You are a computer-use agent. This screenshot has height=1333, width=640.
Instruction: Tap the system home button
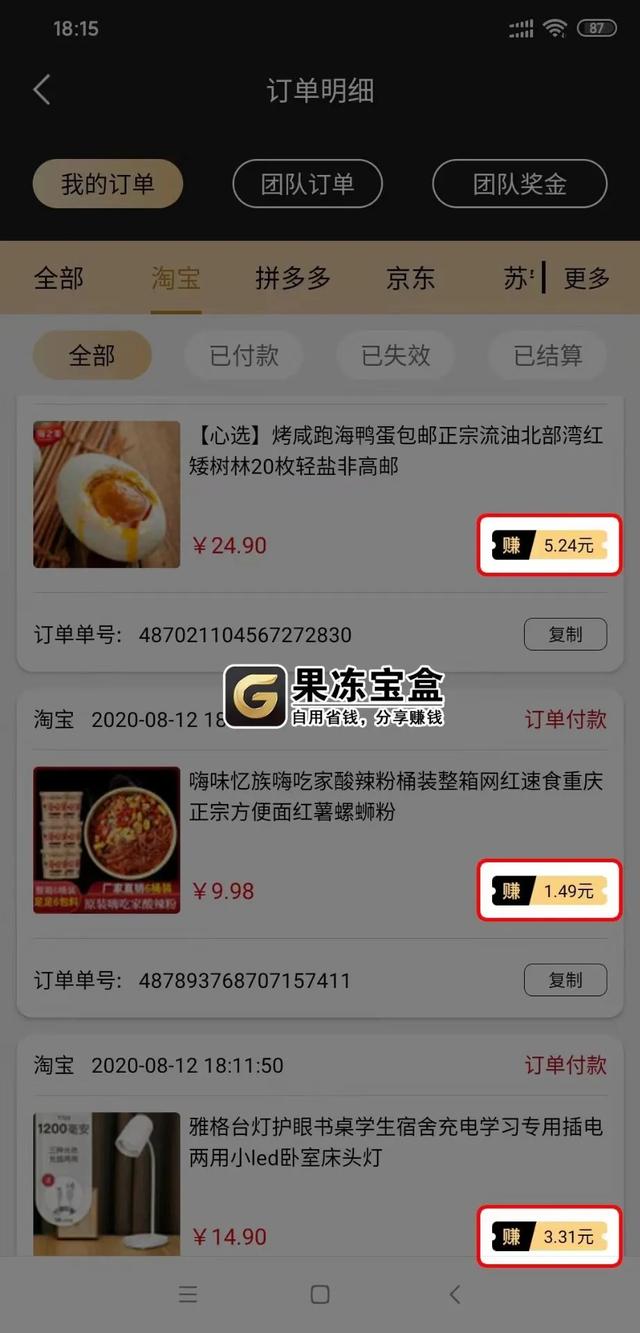tap(320, 1294)
